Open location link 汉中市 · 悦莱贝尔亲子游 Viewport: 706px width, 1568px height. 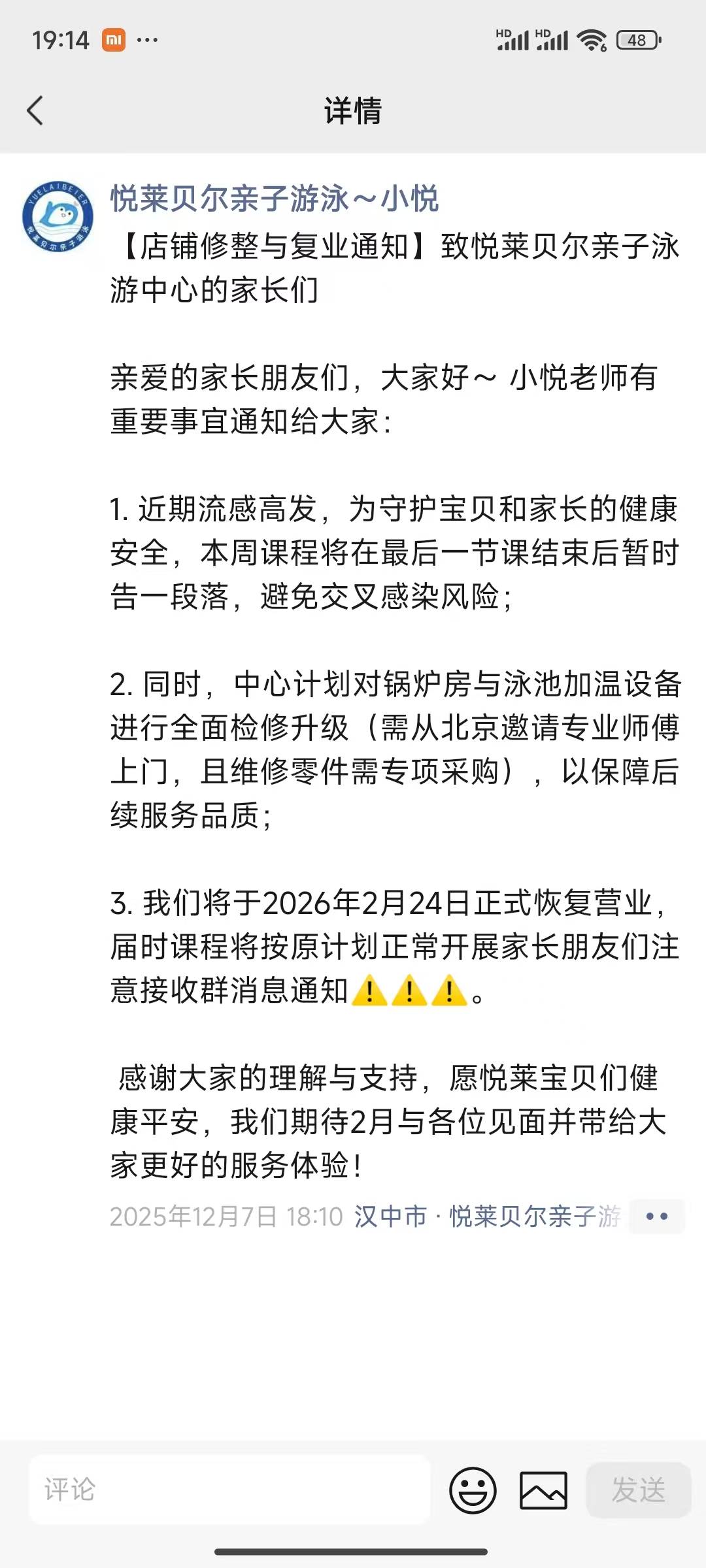pyautogui.click(x=487, y=1217)
